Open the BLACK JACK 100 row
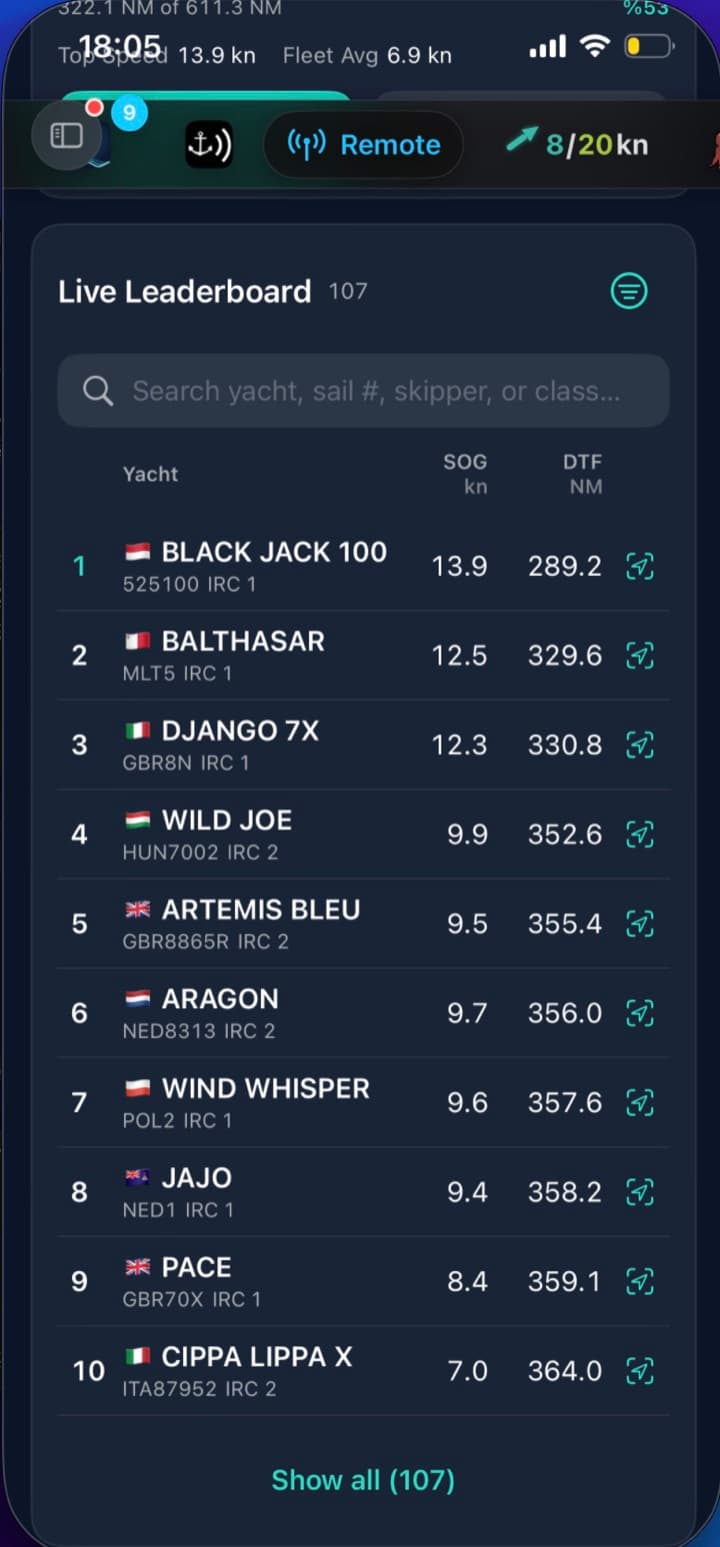720x1547 pixels. (363, 567)
